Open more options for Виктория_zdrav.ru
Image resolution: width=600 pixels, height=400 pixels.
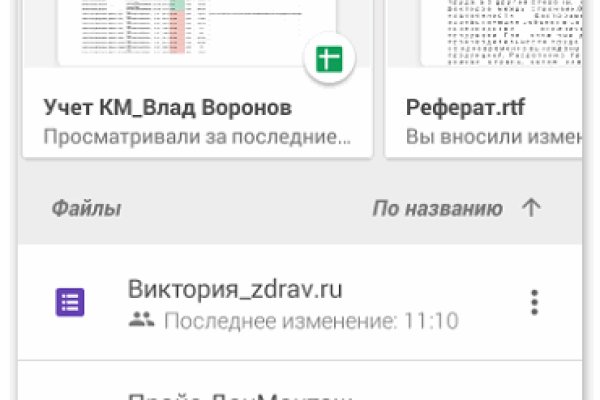[535, 301]
